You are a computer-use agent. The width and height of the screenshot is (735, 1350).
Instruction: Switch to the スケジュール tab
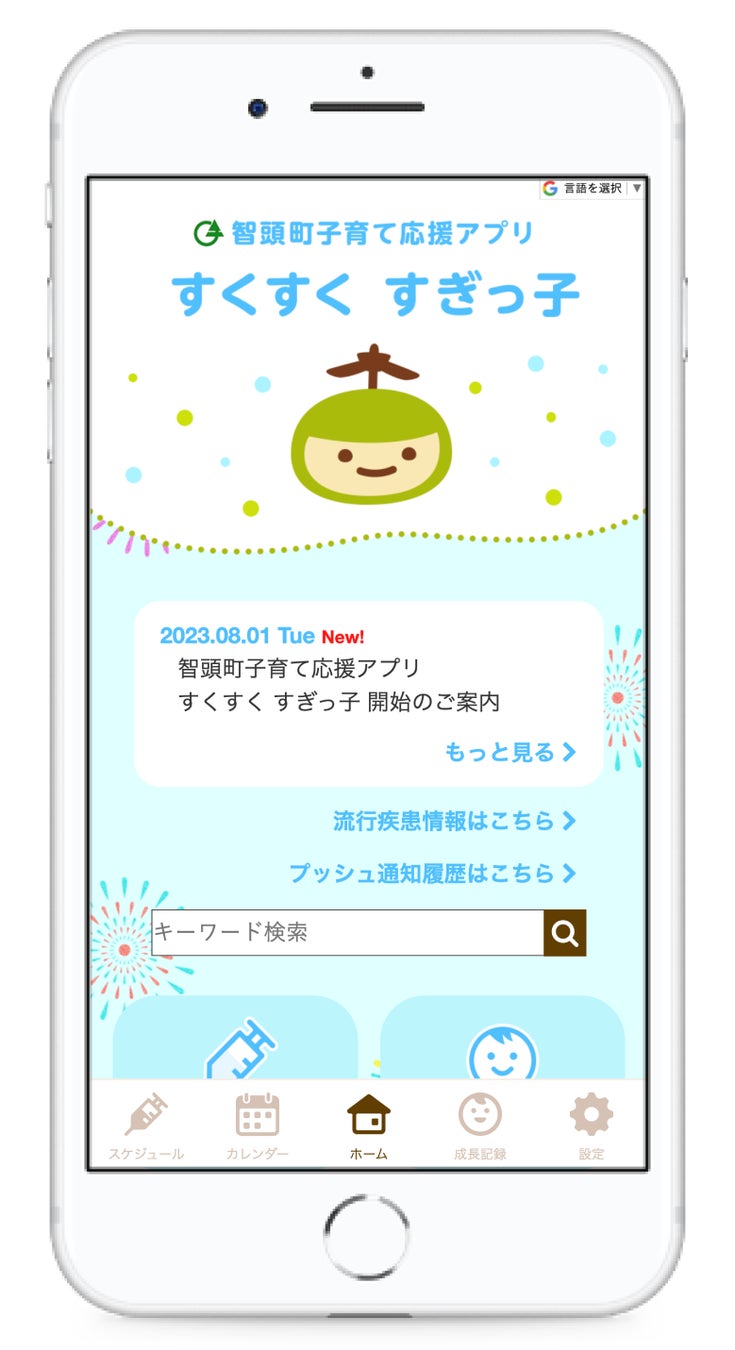146,1126
